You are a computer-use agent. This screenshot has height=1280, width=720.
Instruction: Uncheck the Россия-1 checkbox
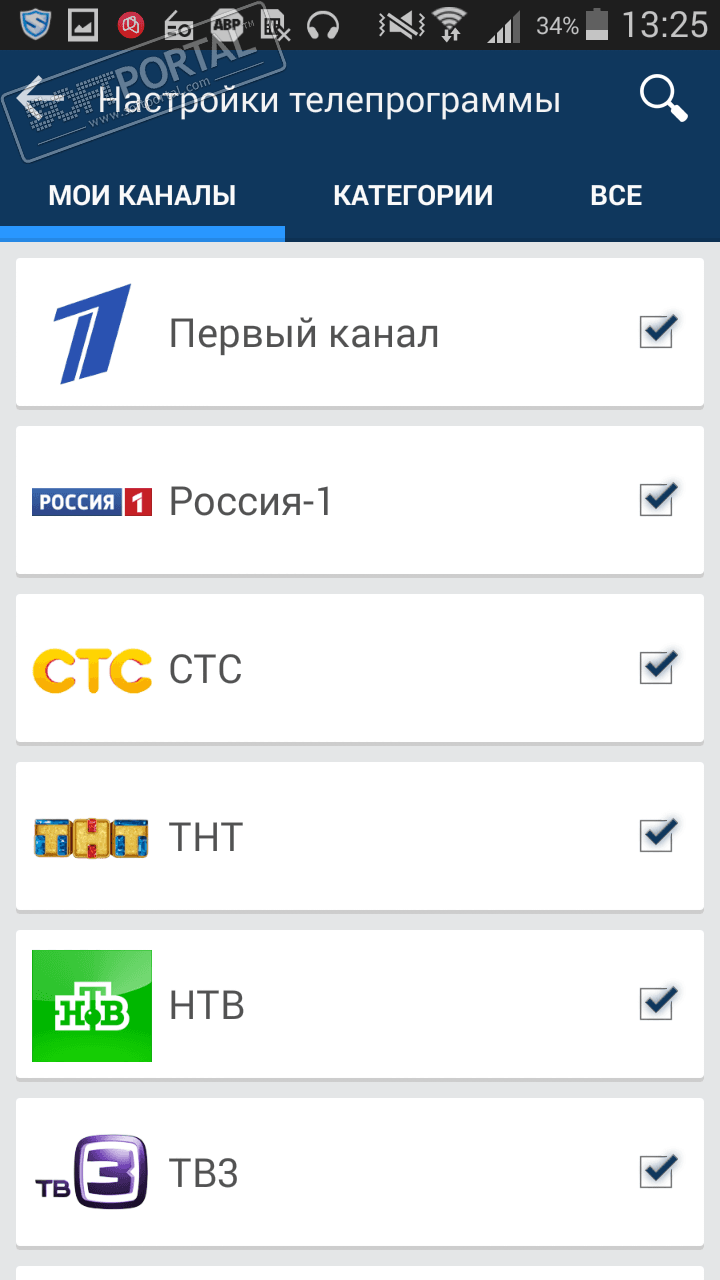pos(657,501)
